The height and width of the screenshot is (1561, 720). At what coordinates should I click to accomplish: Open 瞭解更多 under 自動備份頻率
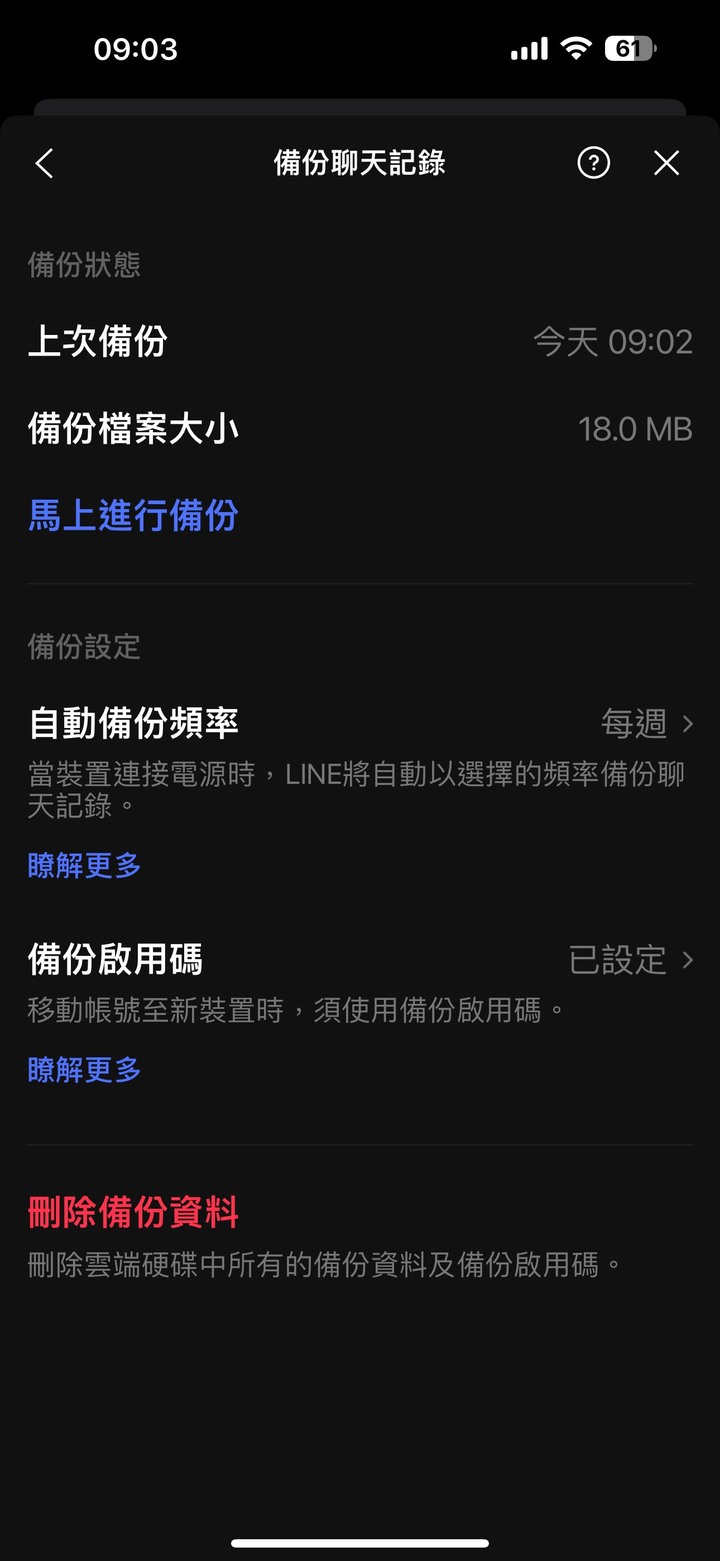pos(85,866)
